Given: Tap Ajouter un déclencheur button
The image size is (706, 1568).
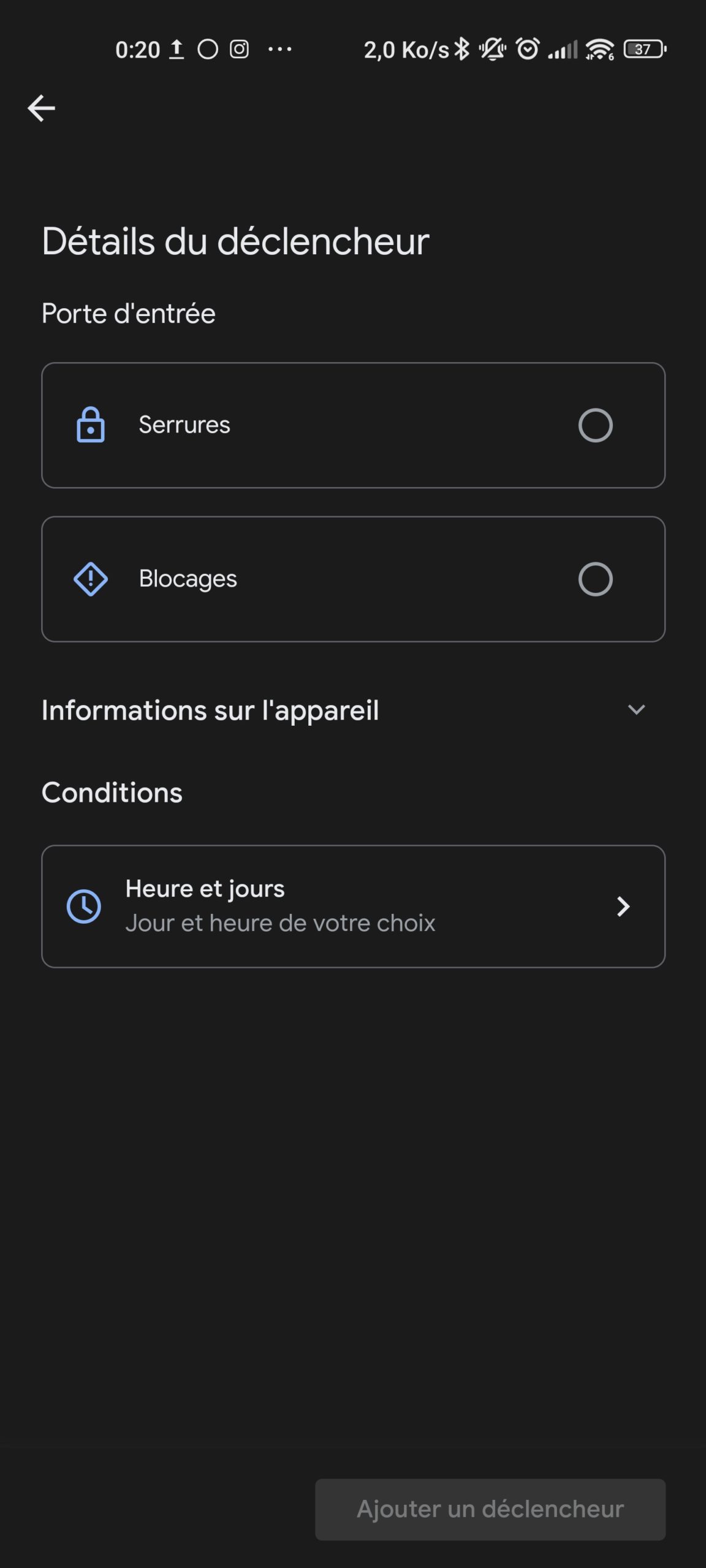Looking at the screenshot, I should [490, 1509].
